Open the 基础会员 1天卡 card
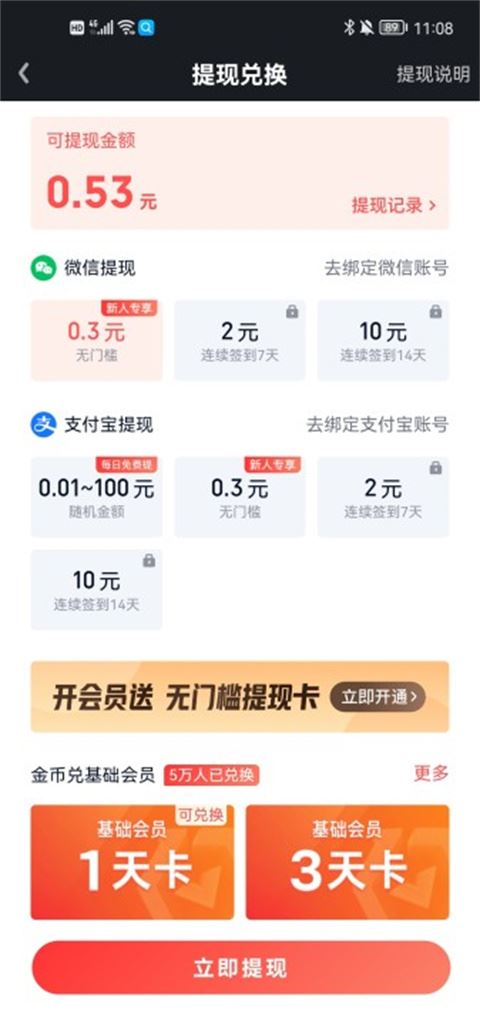The image size is (480, 1025). [132, 862]
